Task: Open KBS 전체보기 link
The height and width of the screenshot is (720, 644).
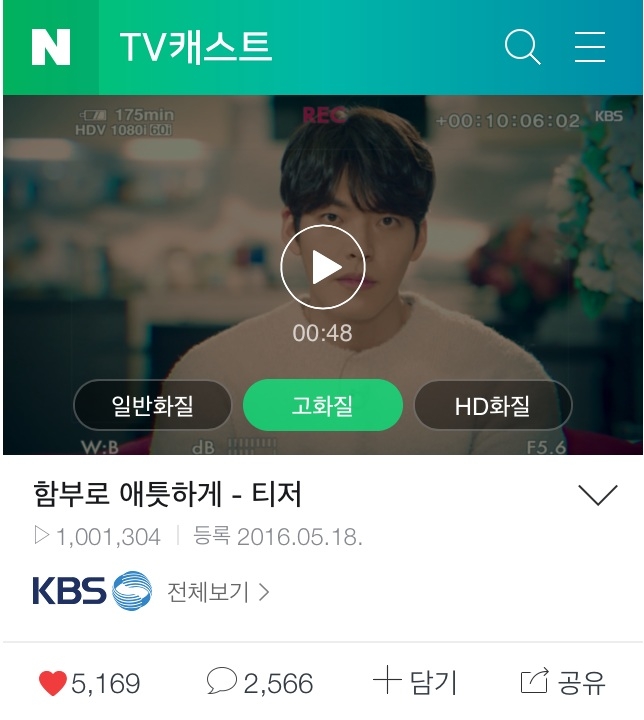Action: tap(219, 591)
